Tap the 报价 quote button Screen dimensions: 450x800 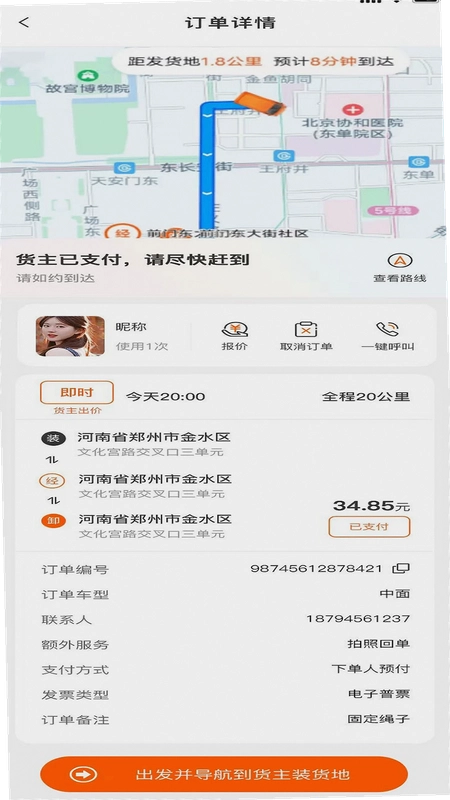click(x=235, y=336)
